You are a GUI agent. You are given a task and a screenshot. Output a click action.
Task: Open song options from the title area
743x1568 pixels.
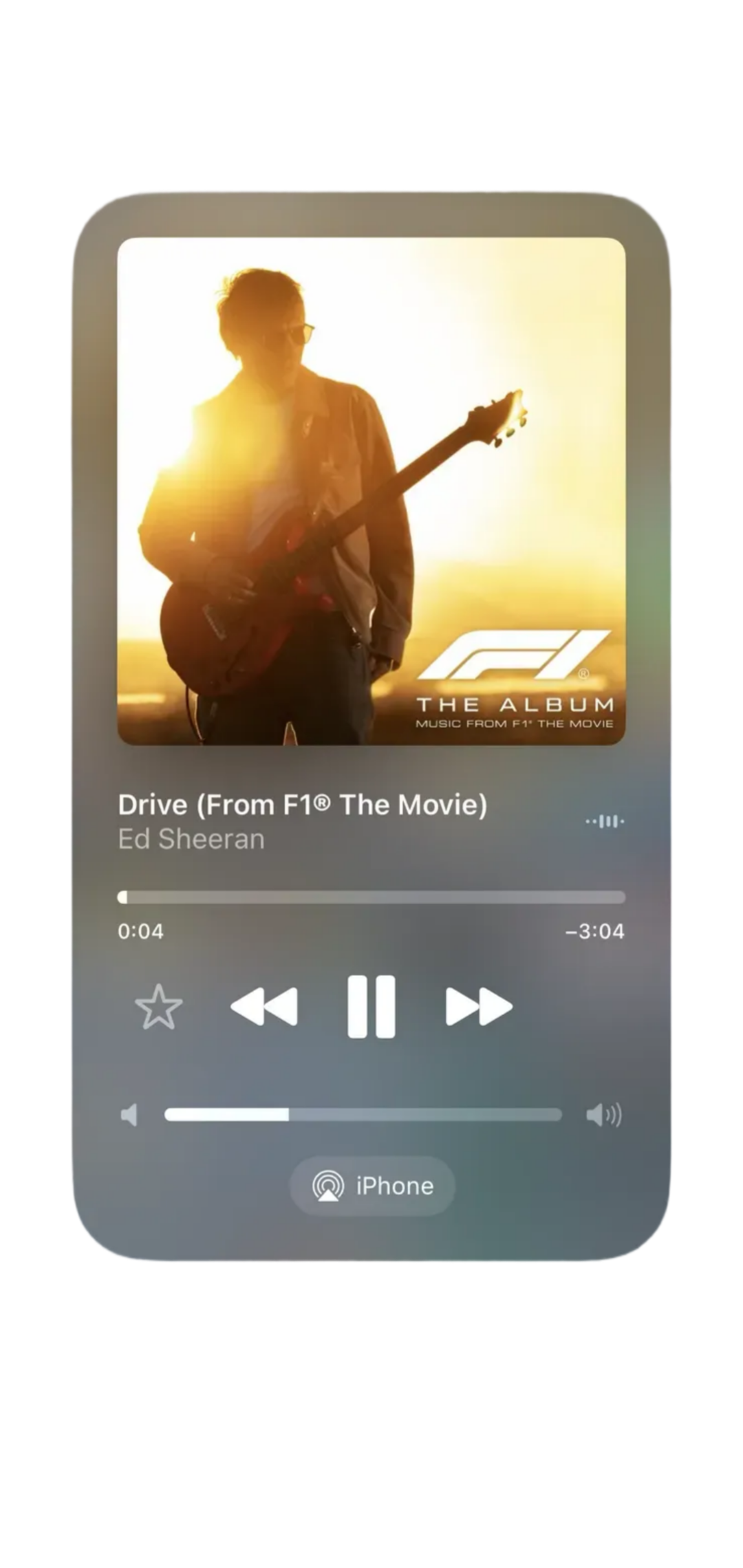303,805
